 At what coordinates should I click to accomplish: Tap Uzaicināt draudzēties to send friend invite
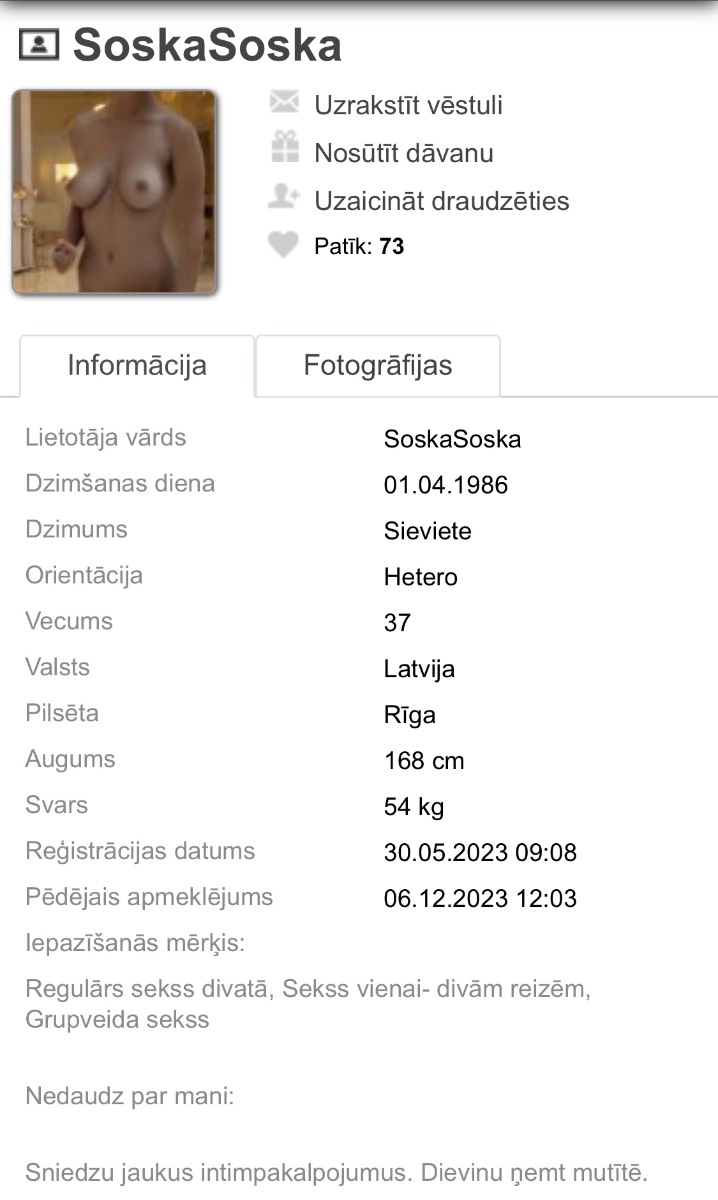point(441,201)
